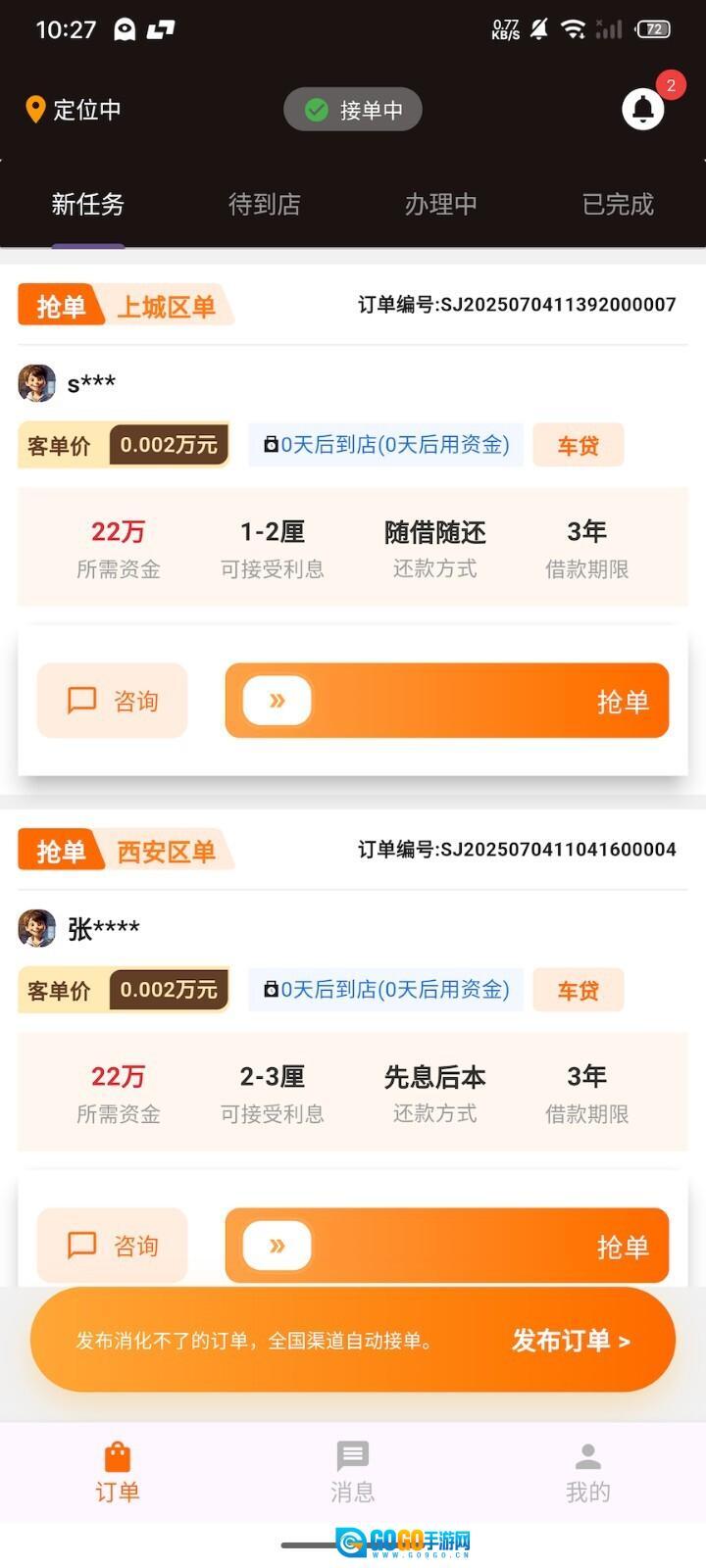Screen dimensions: 706x1568
Task: Switch to the 新任务 tab
Action: (x=88, y=204)
